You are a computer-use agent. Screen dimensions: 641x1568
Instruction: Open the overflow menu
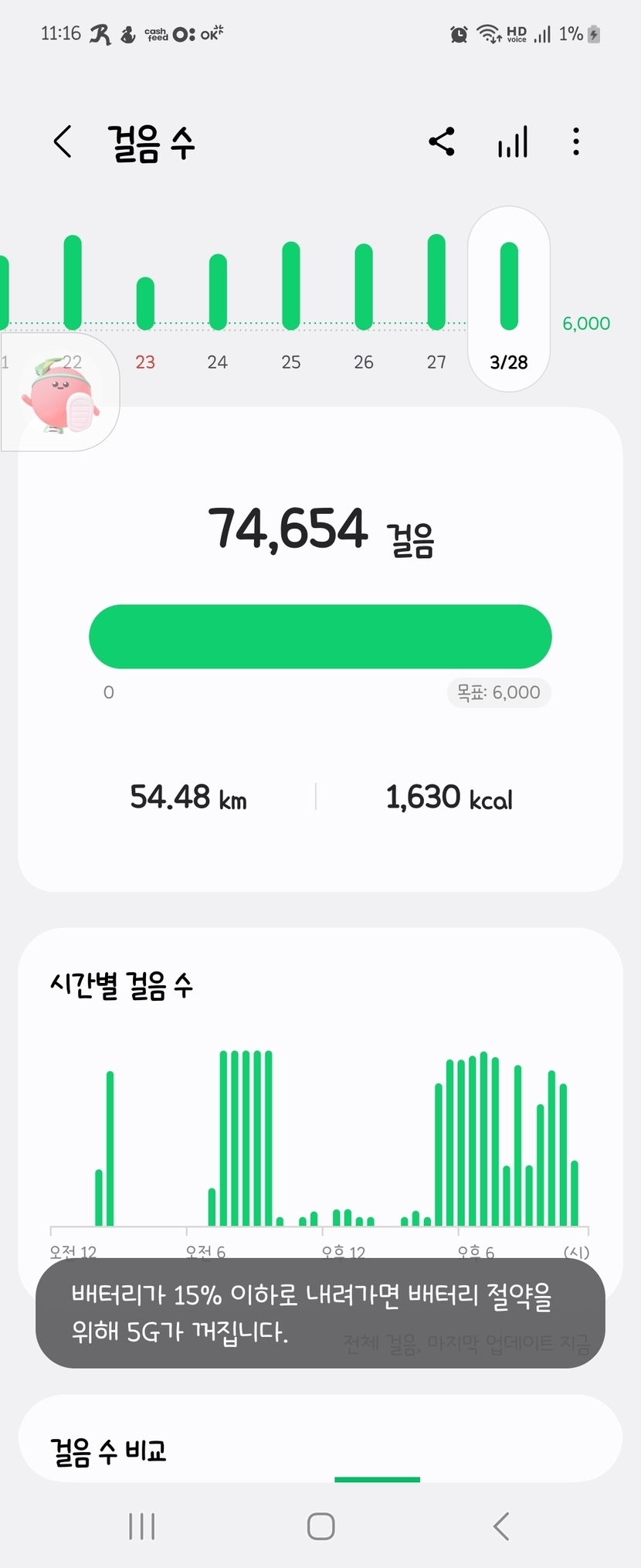click(x=576, y=142)
